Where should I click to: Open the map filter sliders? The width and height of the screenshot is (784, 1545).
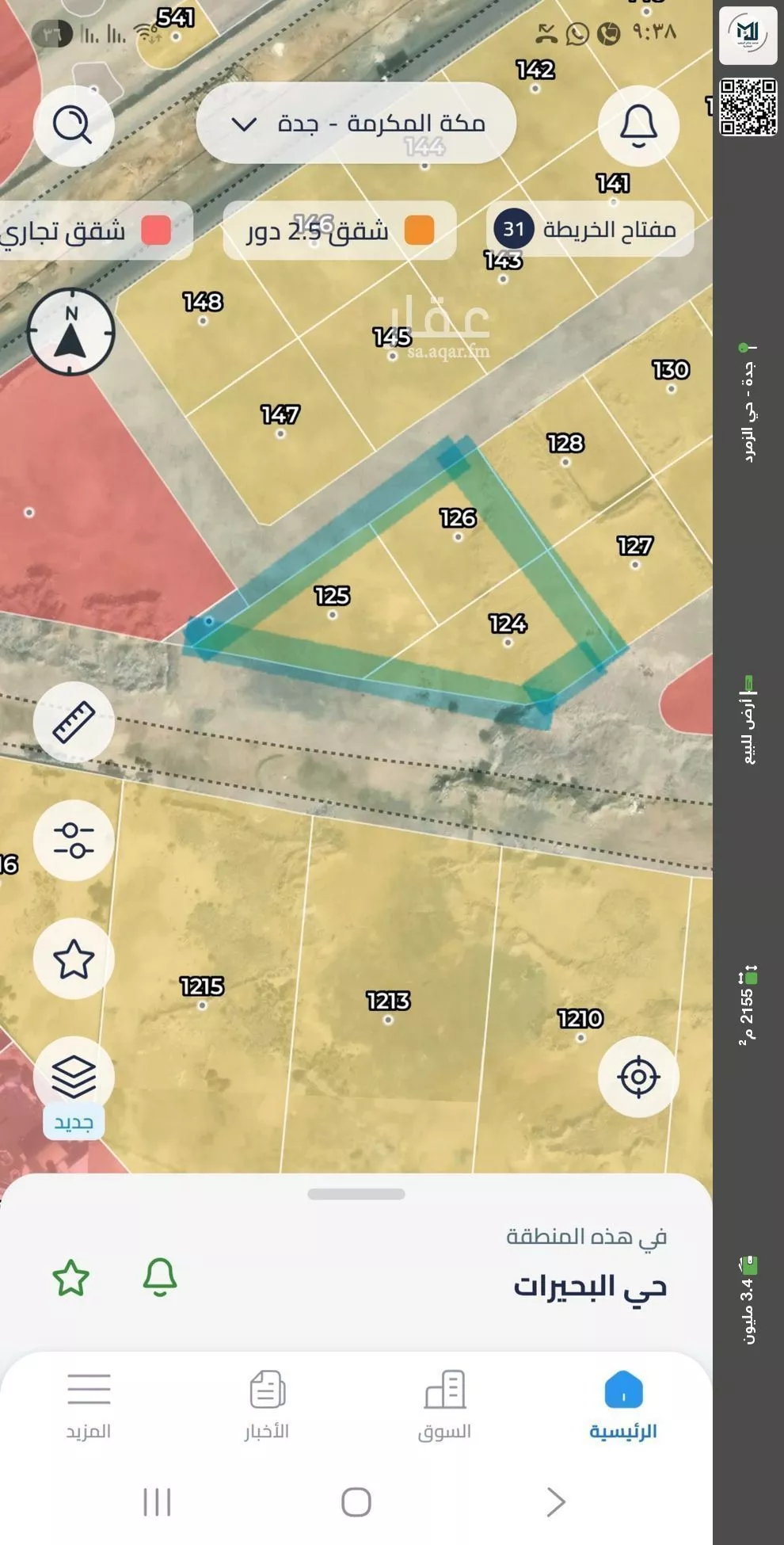pyautogui.click(x=74, y=840)
